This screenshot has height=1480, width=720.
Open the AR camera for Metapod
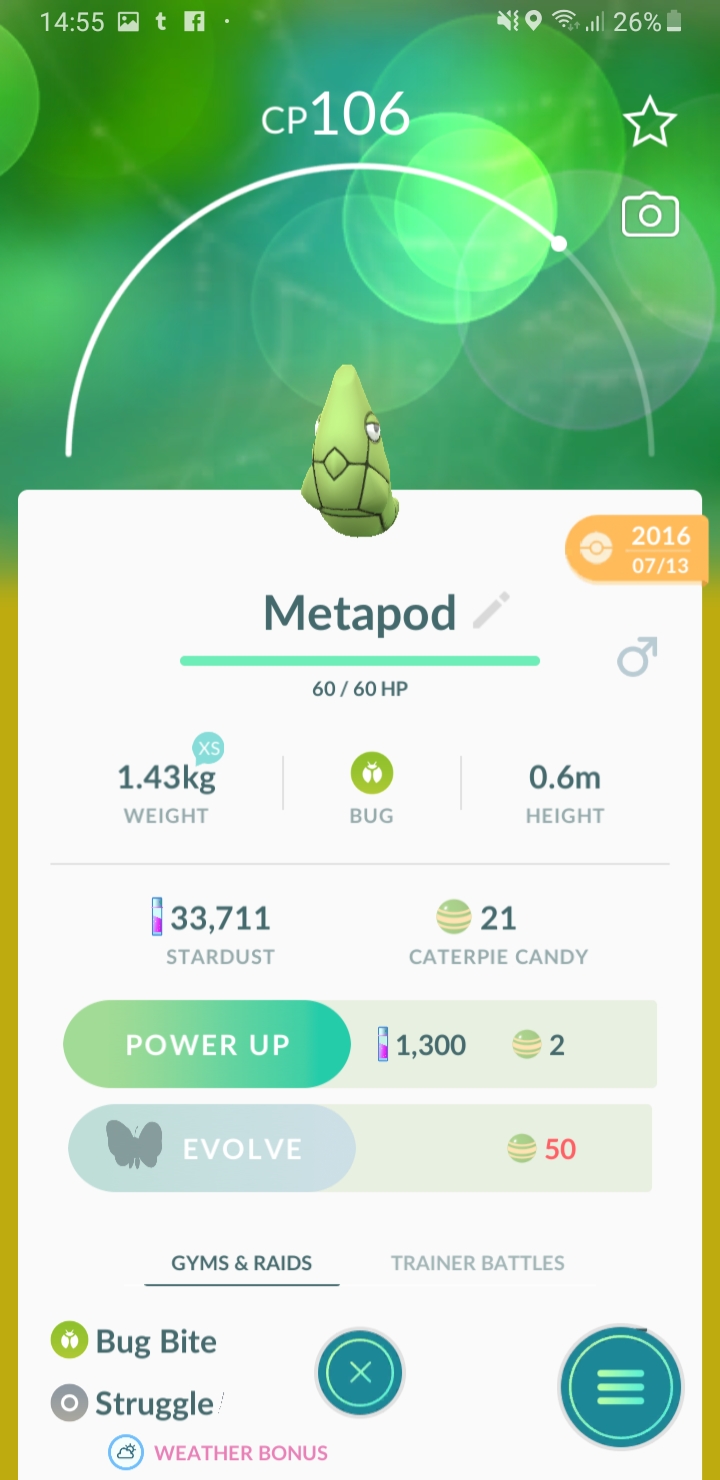click(x=650, y=215)
